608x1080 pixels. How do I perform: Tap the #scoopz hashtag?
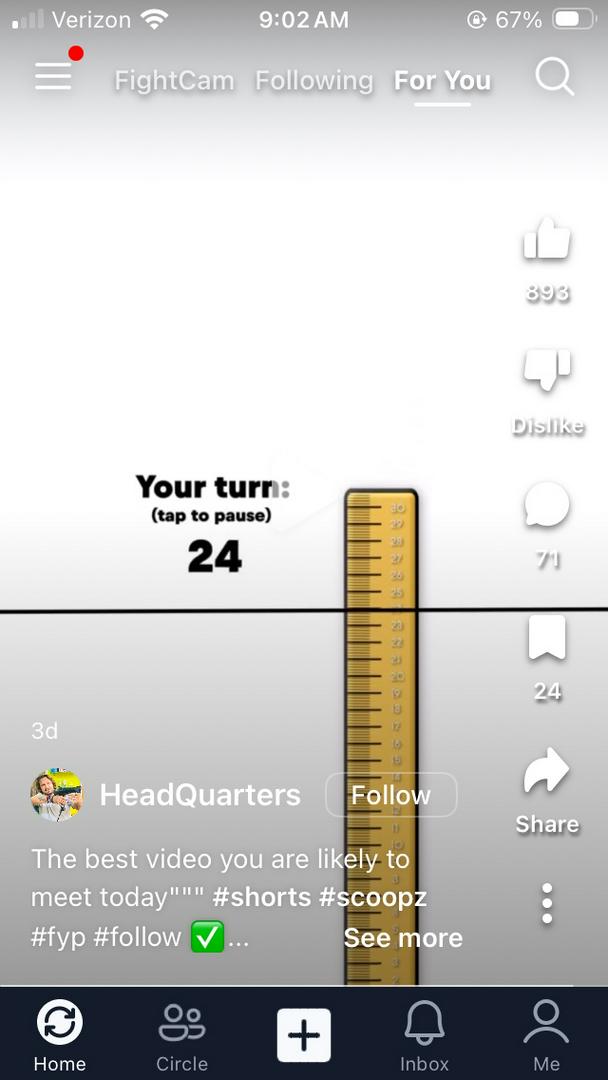(x=372, y=897)
